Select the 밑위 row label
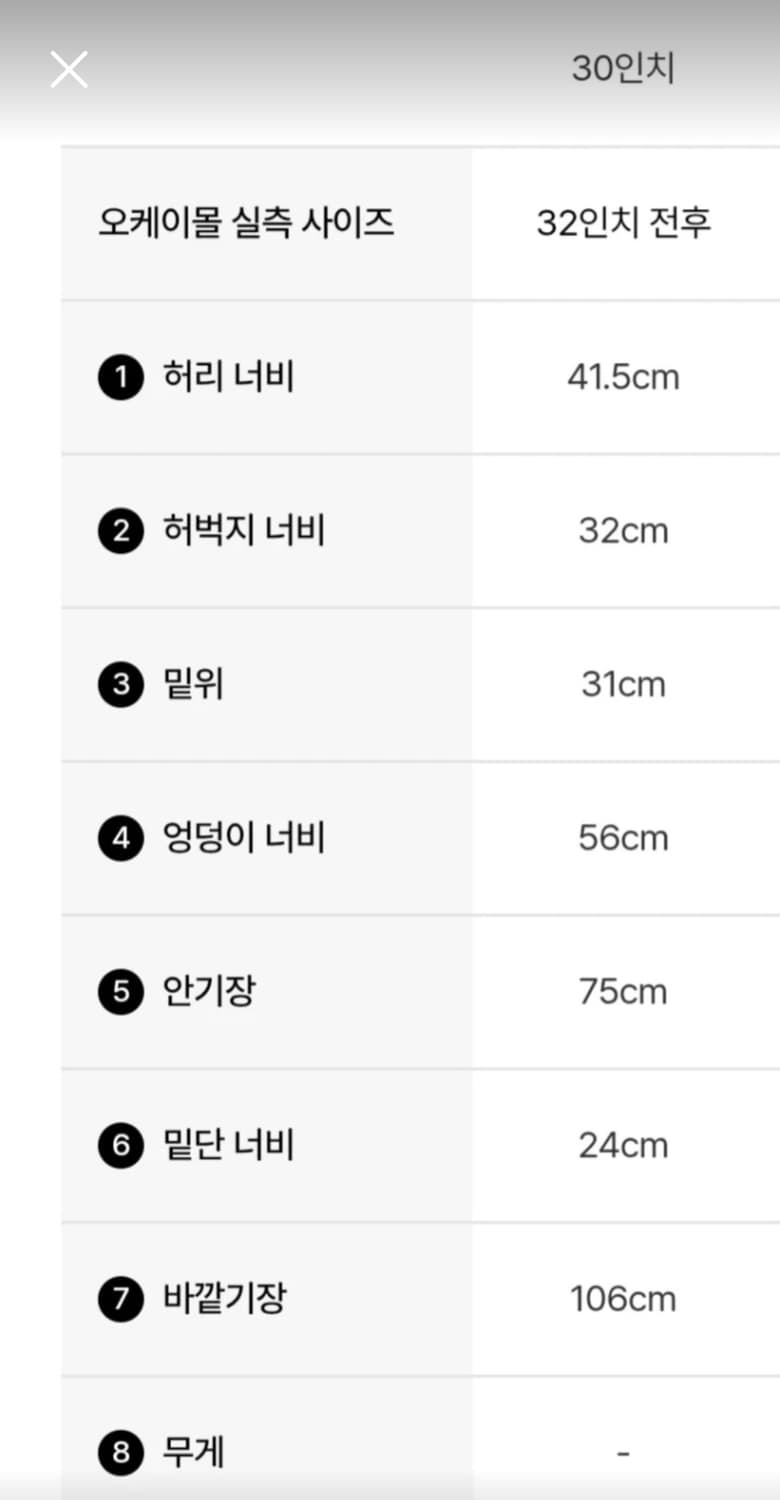This screenshot has height=1500, width=780. coord(196,684)
